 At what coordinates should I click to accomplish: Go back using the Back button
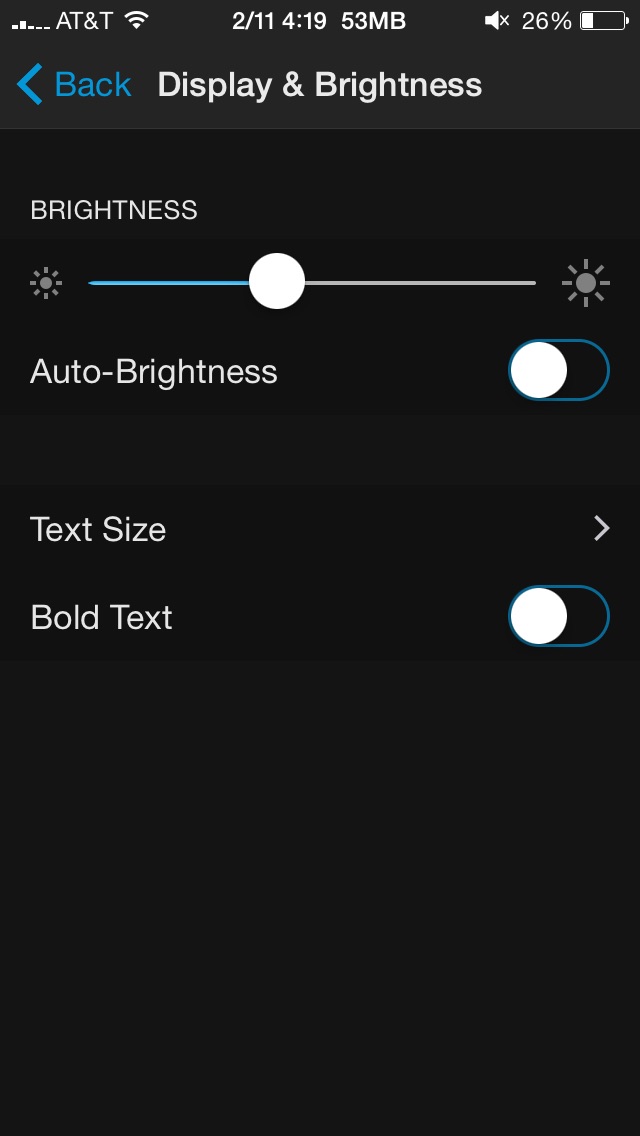[x=74, y=85]
